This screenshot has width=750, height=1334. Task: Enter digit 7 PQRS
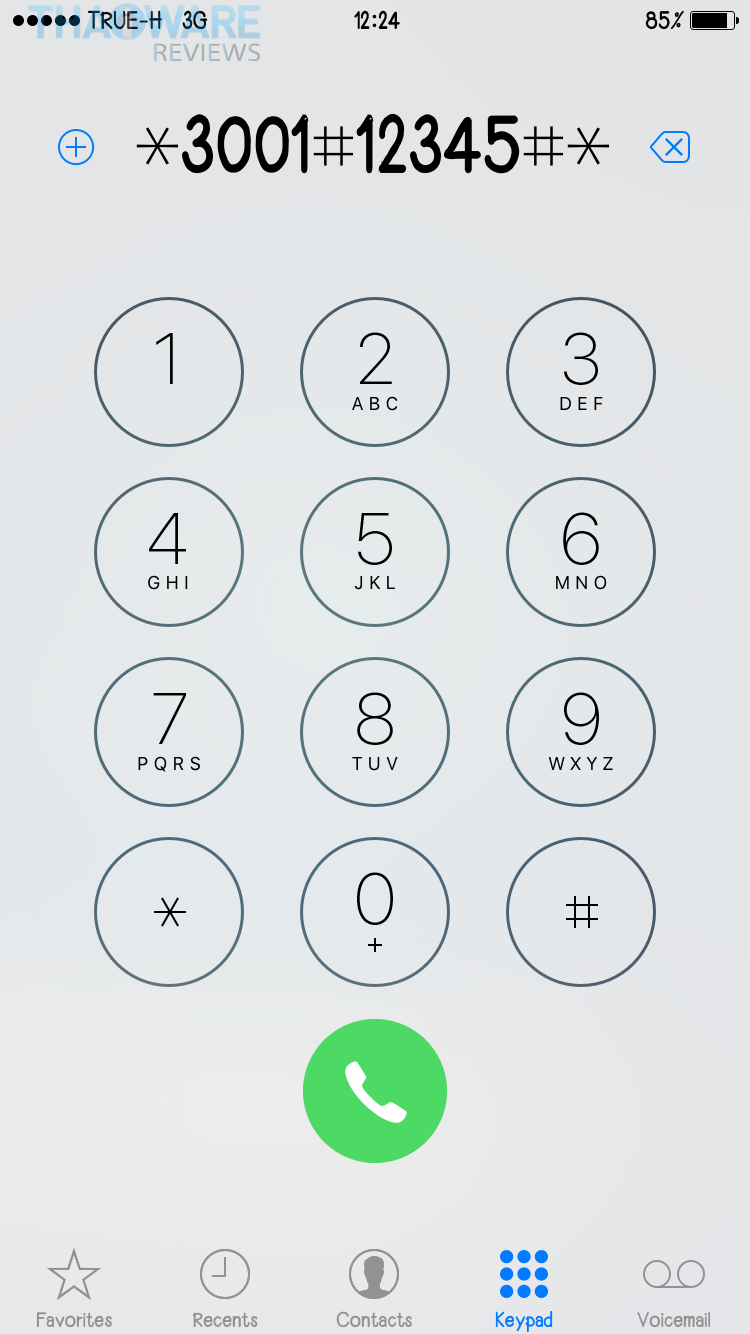pyautogui.click(x=169, y=732)
